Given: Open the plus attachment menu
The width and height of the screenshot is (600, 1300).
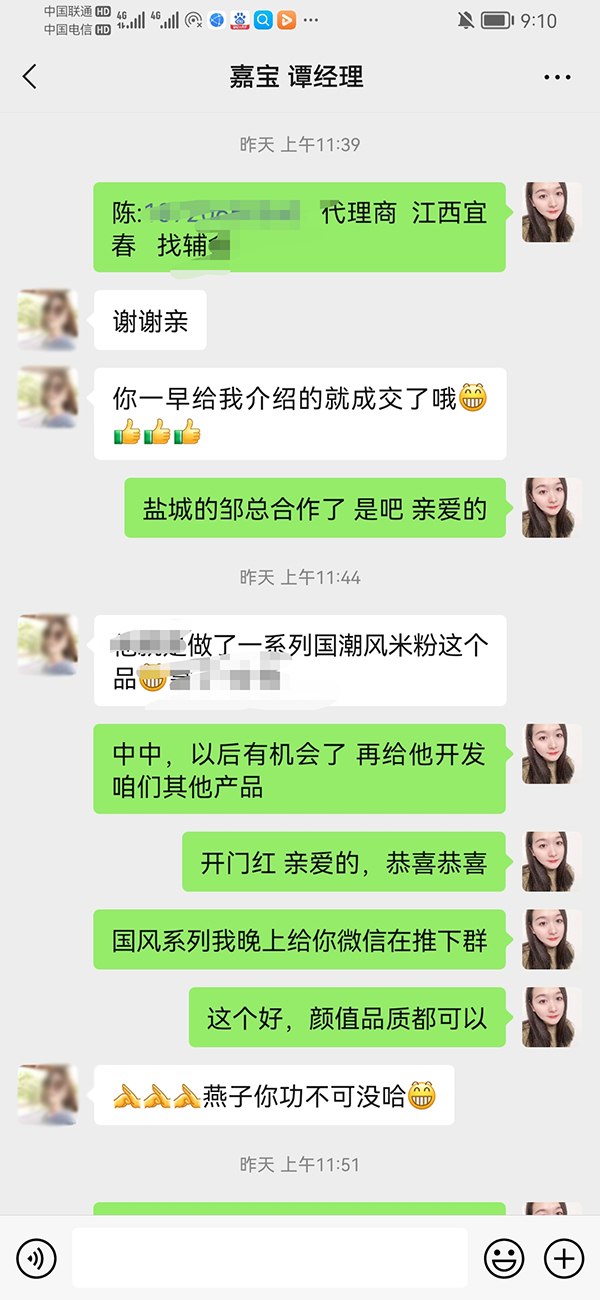Looking at the screenshot, I should tap(564, 1258).
